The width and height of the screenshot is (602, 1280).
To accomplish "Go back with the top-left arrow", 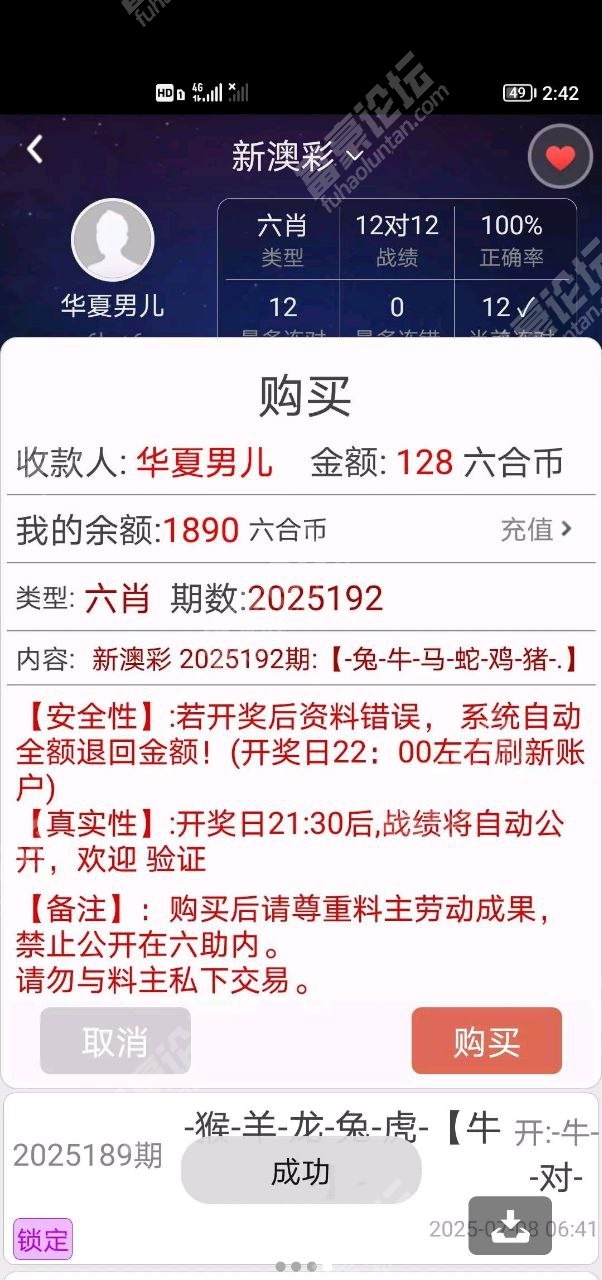I will [x=35, y=150].
